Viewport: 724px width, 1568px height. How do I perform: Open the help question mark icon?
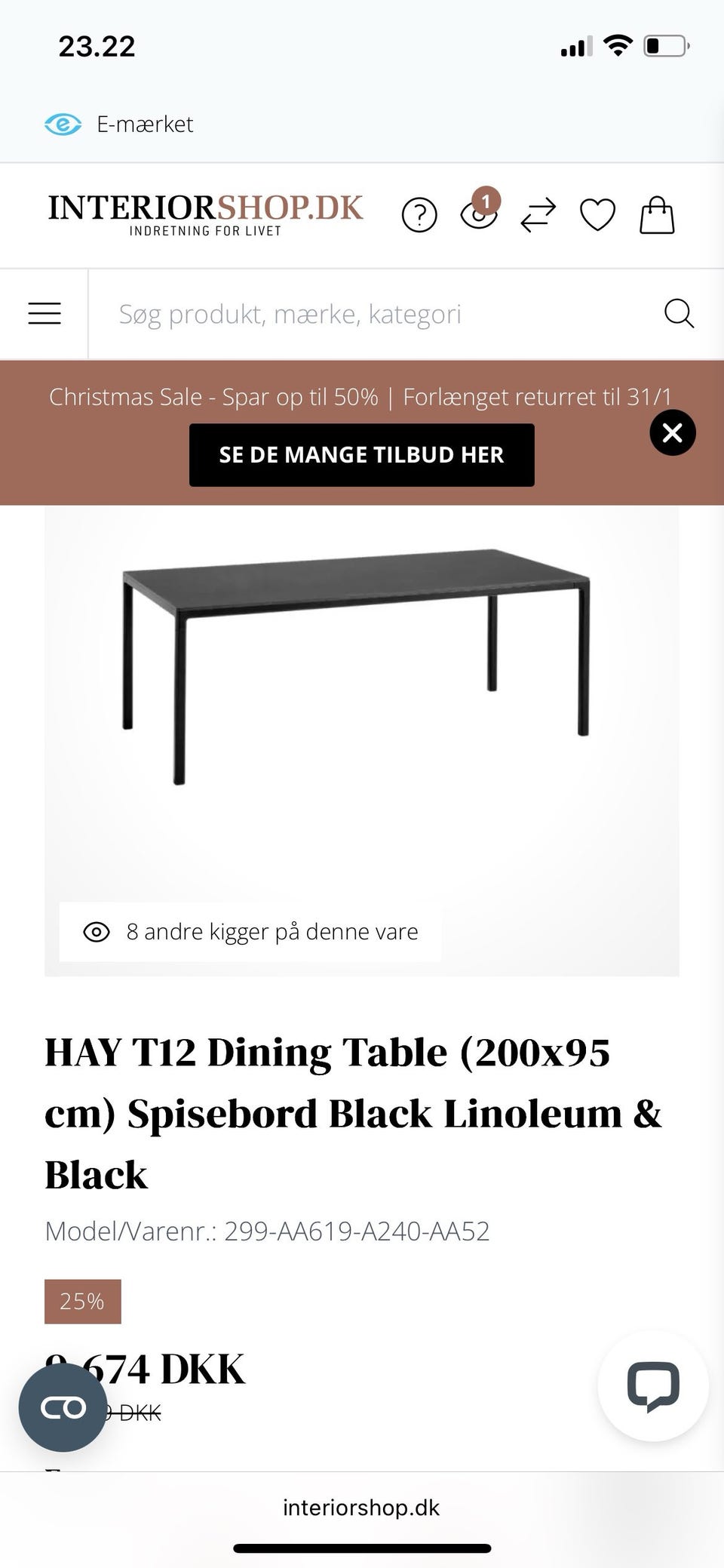[419, 216]
